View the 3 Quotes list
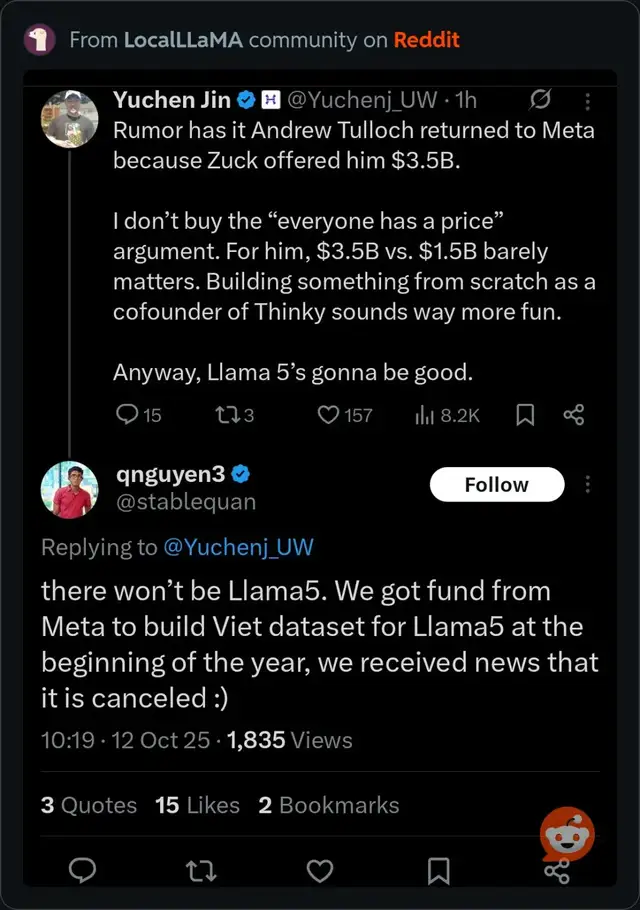Screen dimensions: 640x910 tap(89, 805)
